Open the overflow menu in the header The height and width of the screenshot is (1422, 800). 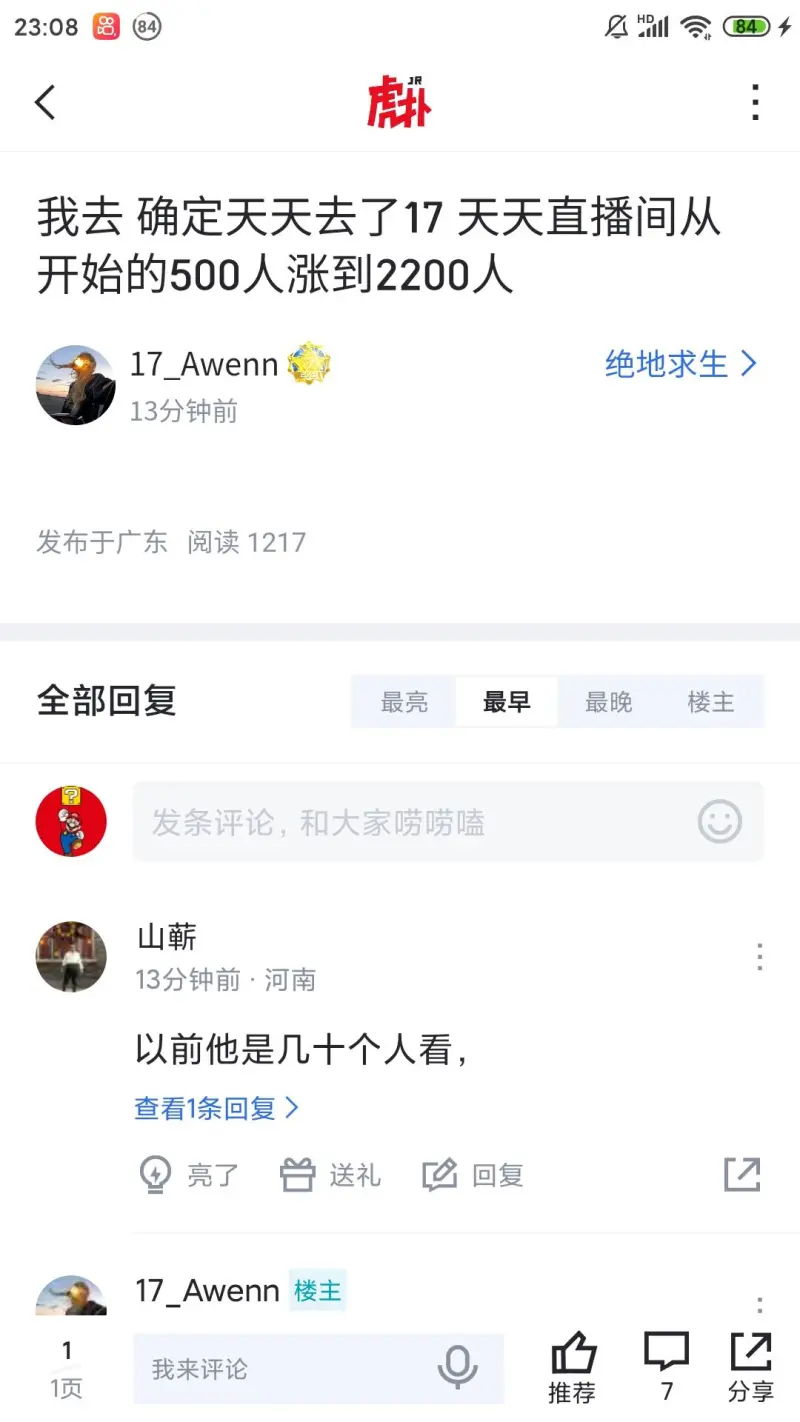coord(755,102)
